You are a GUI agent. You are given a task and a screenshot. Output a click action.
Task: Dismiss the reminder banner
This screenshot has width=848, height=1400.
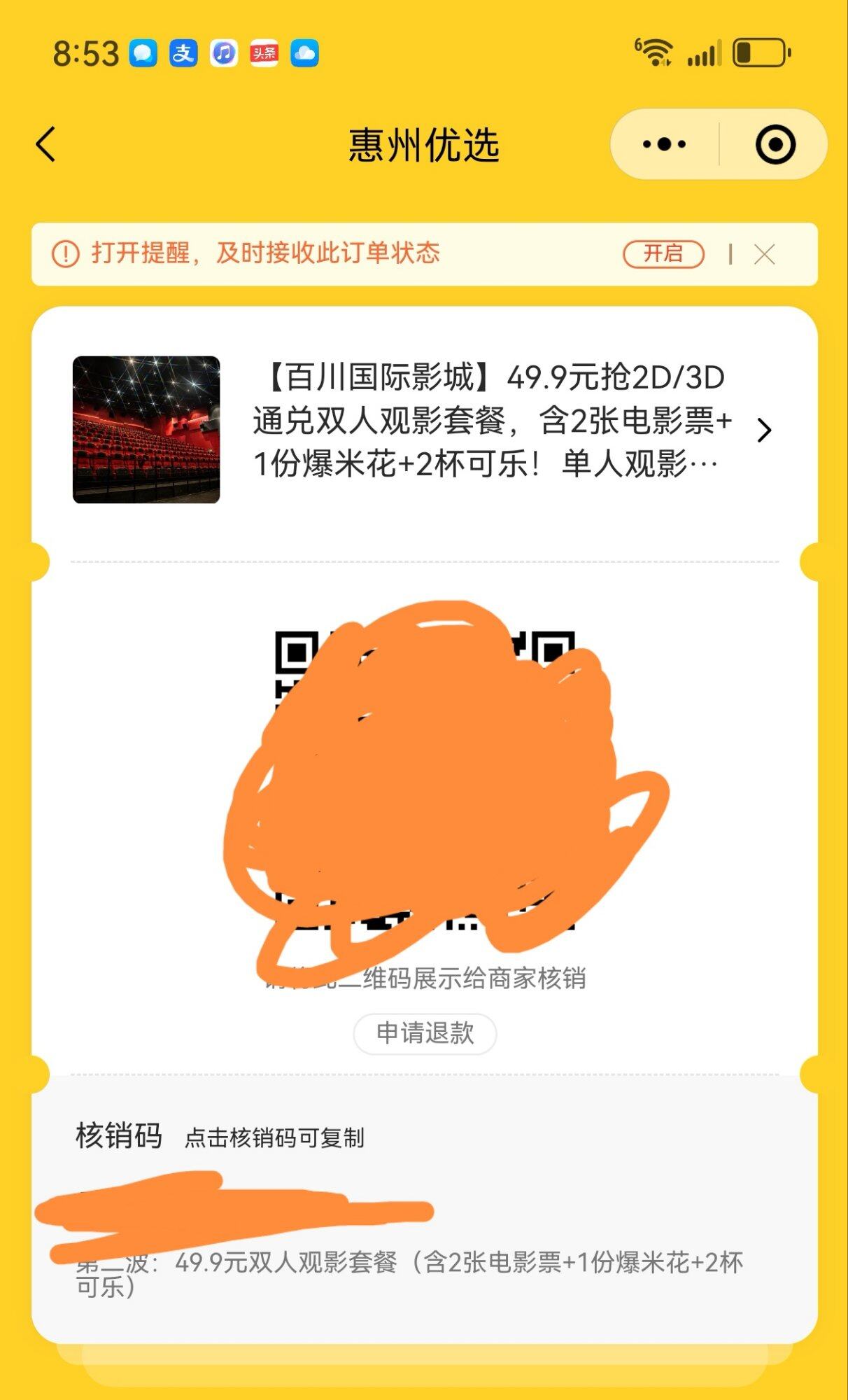point(765,255)
